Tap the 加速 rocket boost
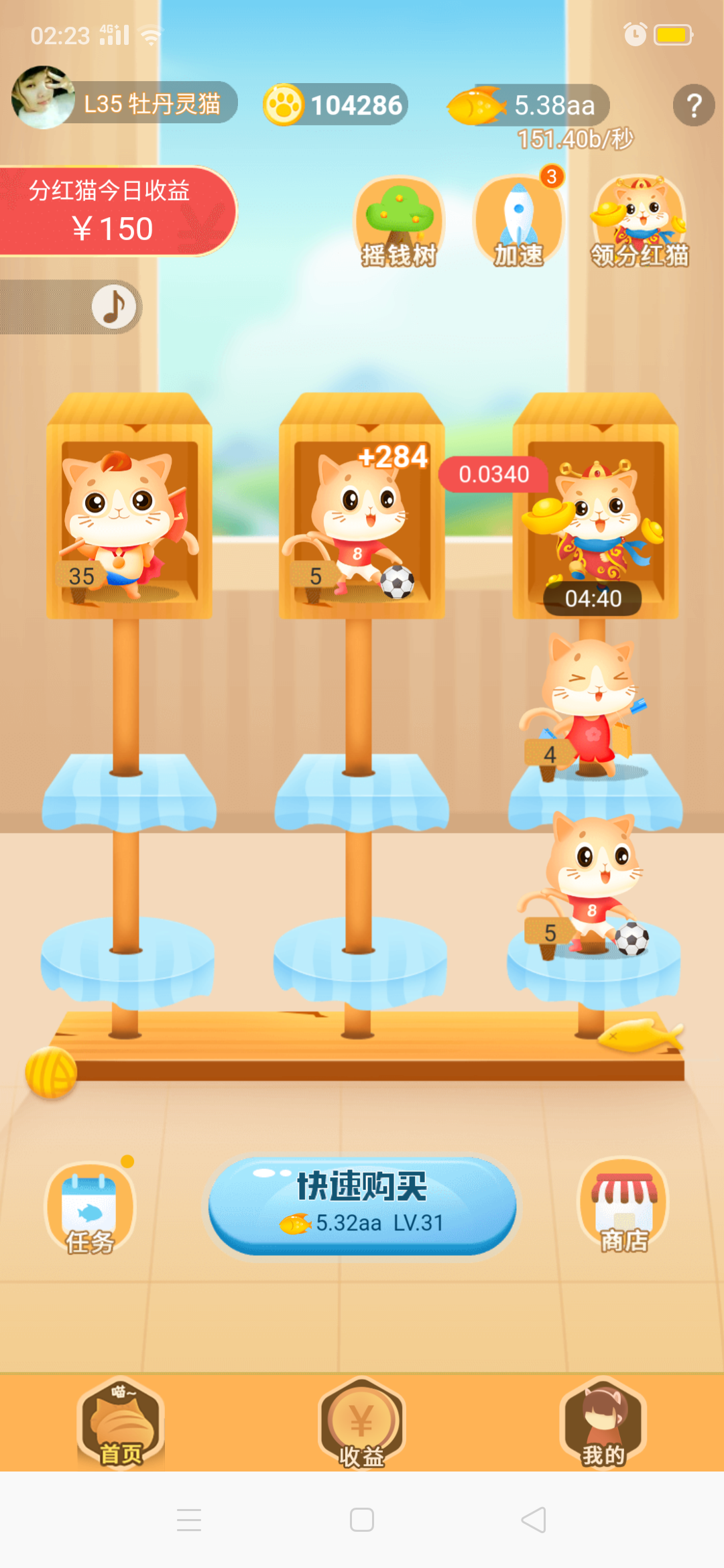724x1568 pixels. click(x=519, y=222)
